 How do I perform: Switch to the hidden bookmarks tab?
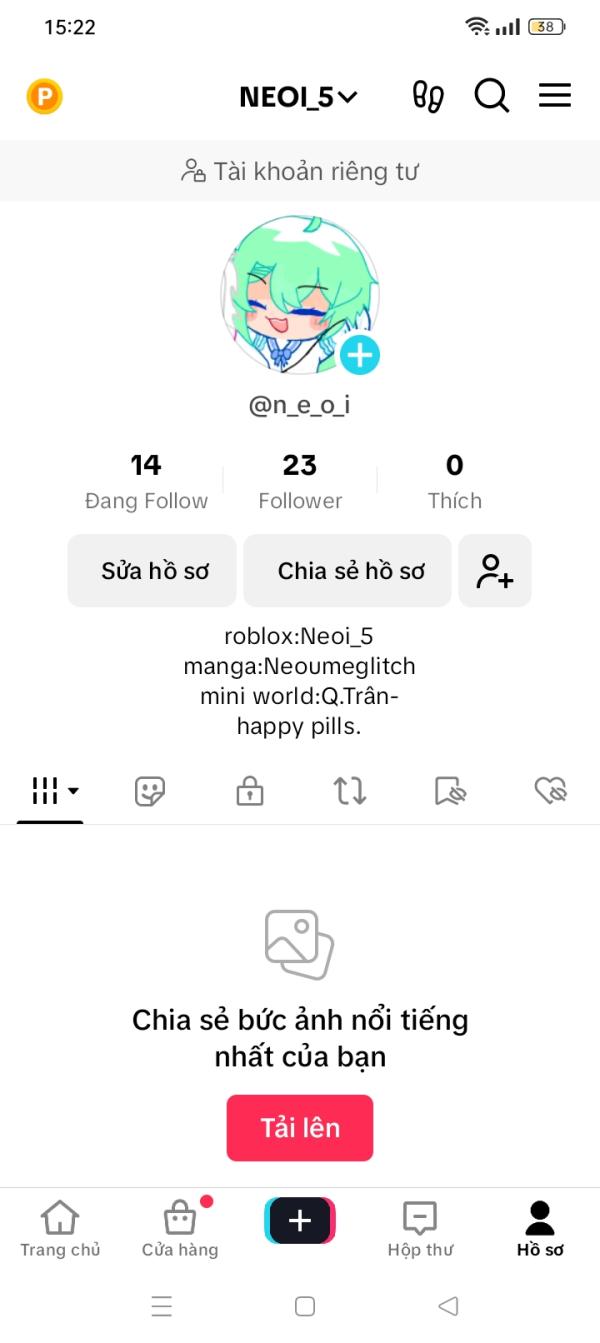point(451,792)
